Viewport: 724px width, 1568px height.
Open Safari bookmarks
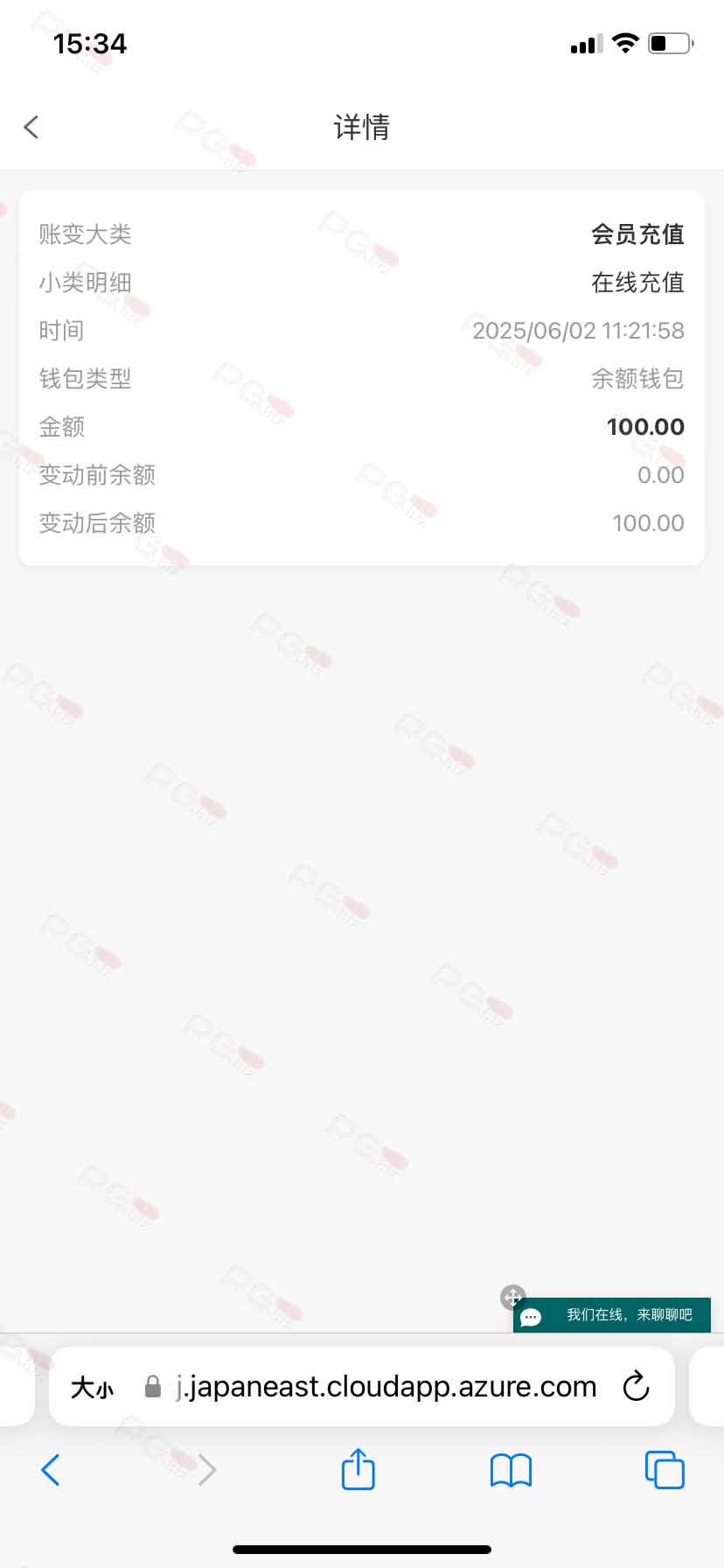512,1470
